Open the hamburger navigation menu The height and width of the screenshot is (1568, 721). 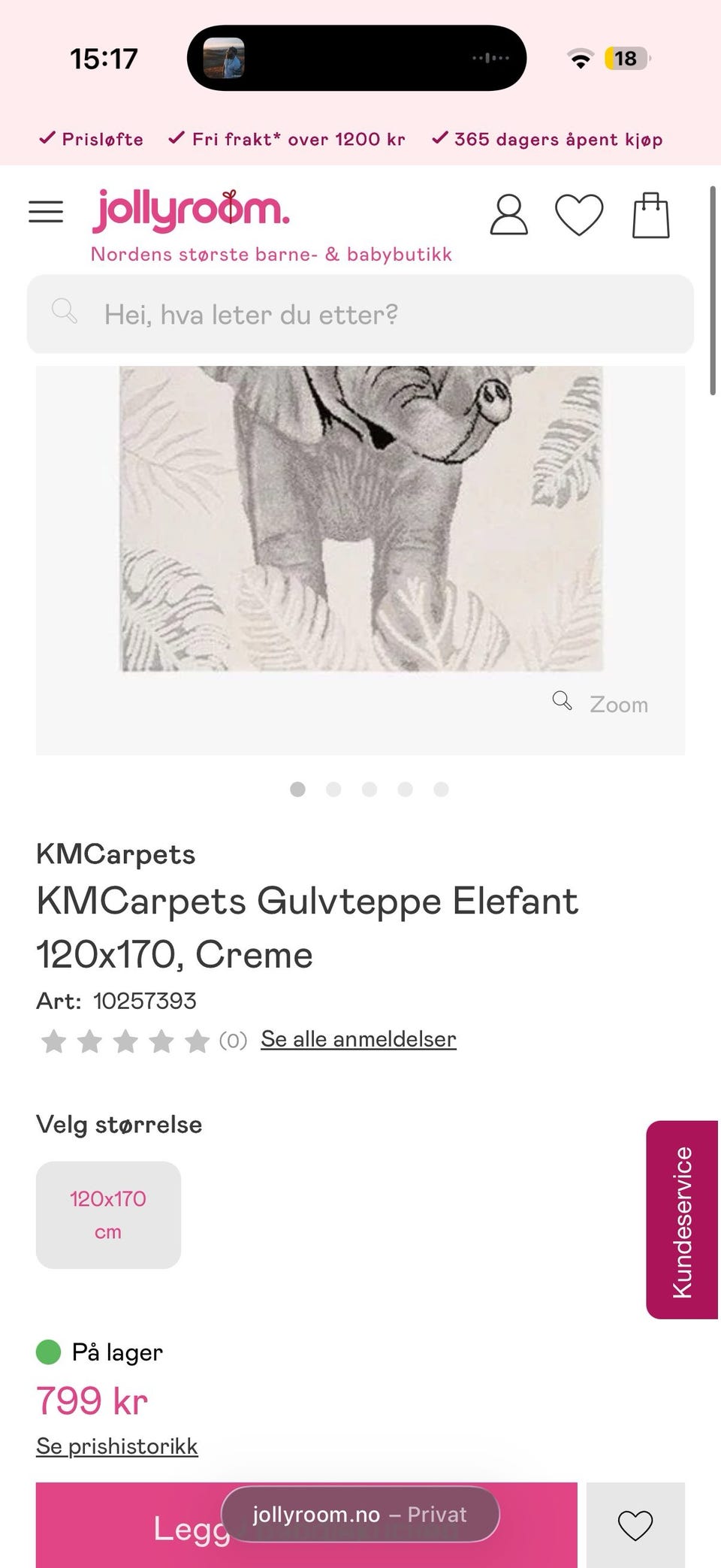tap(45, 211)
